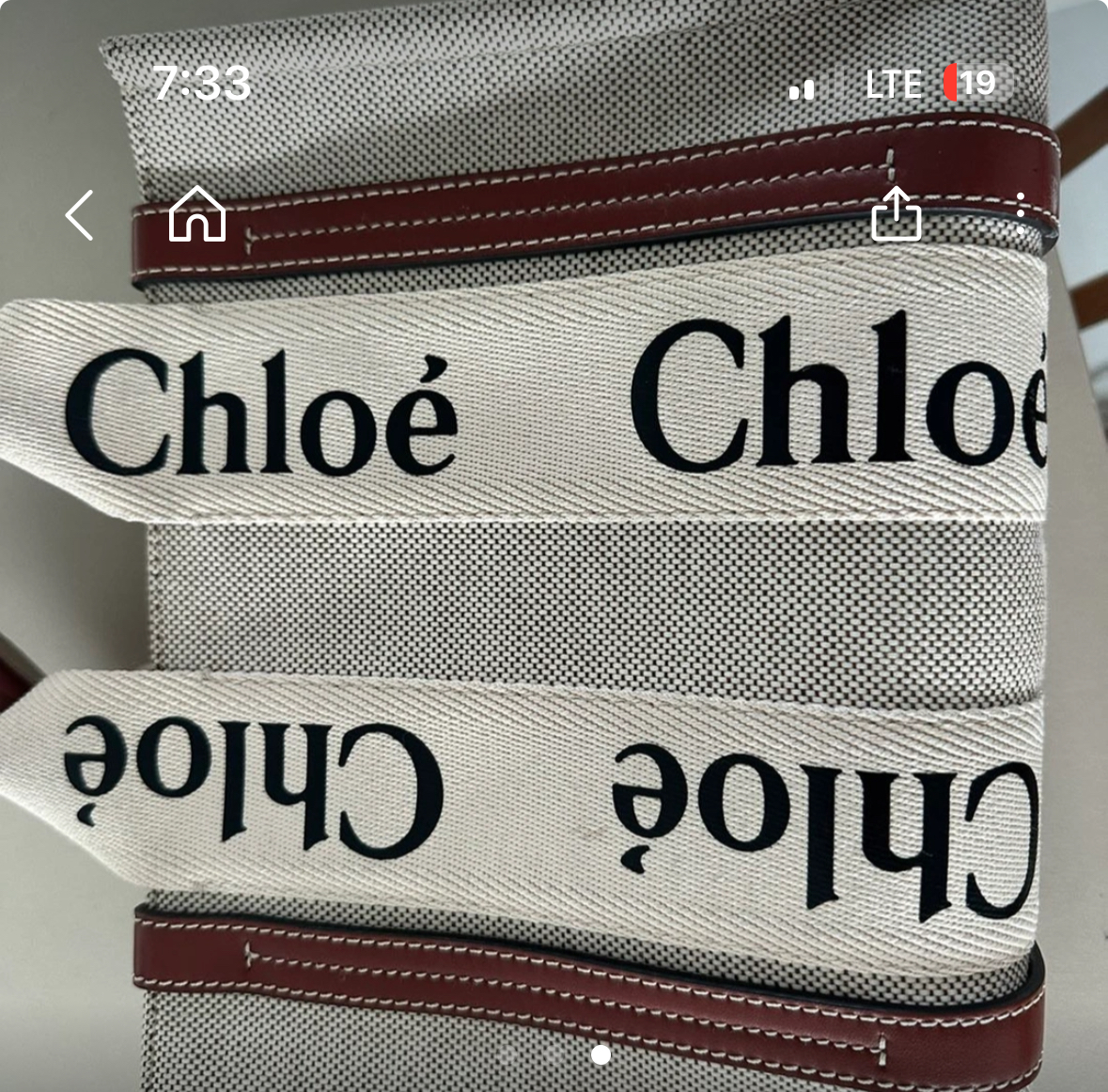Share this listing photo
1108x1092 pixels.
coord(896,214)
